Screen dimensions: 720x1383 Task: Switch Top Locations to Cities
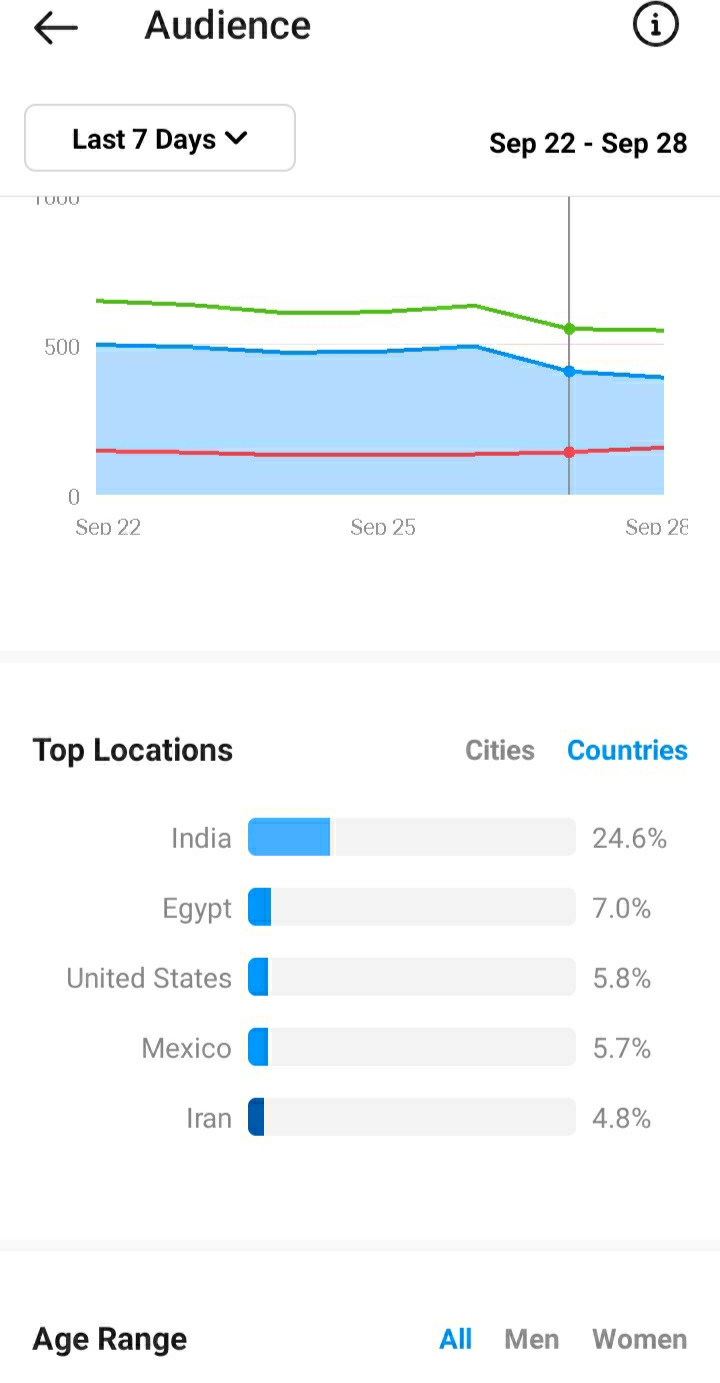500,750
